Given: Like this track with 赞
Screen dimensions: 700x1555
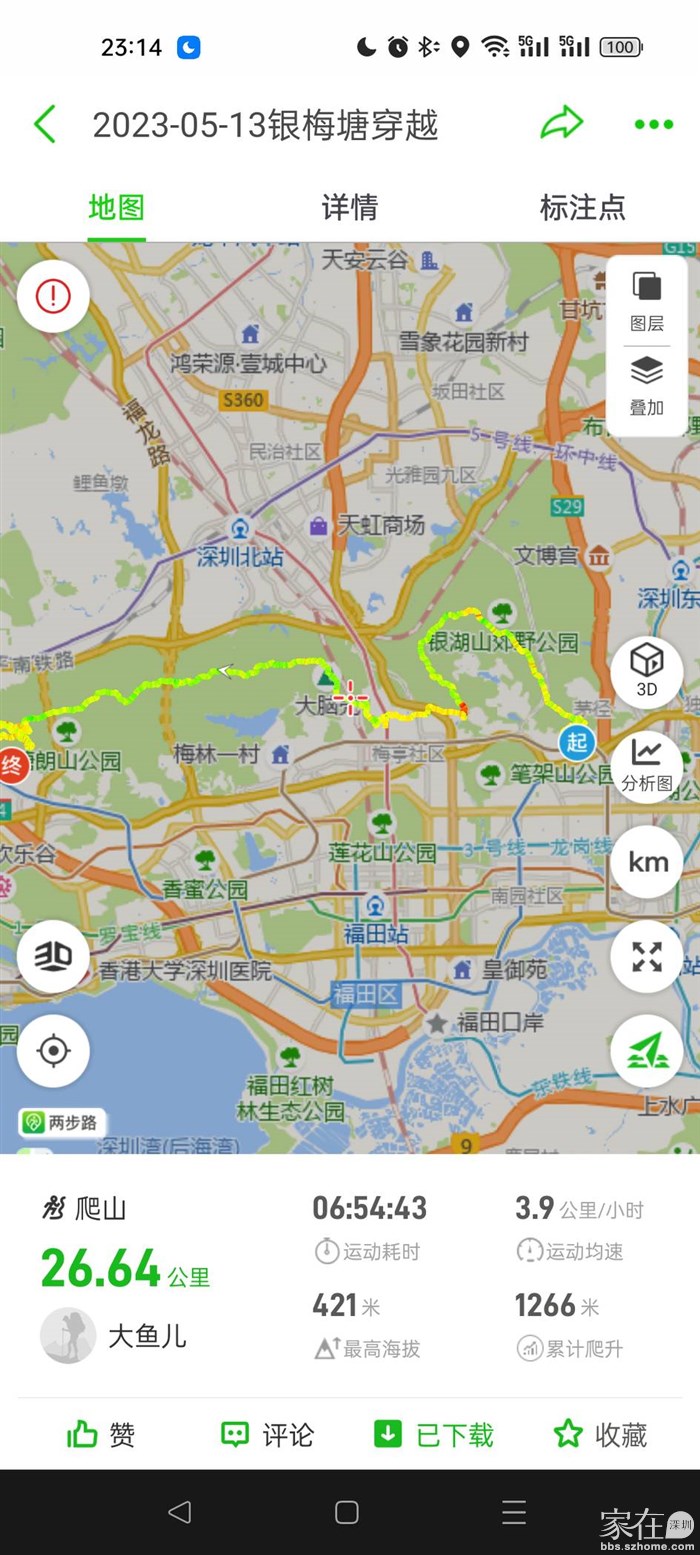Looking at the screenshot, I should 101,1435.
